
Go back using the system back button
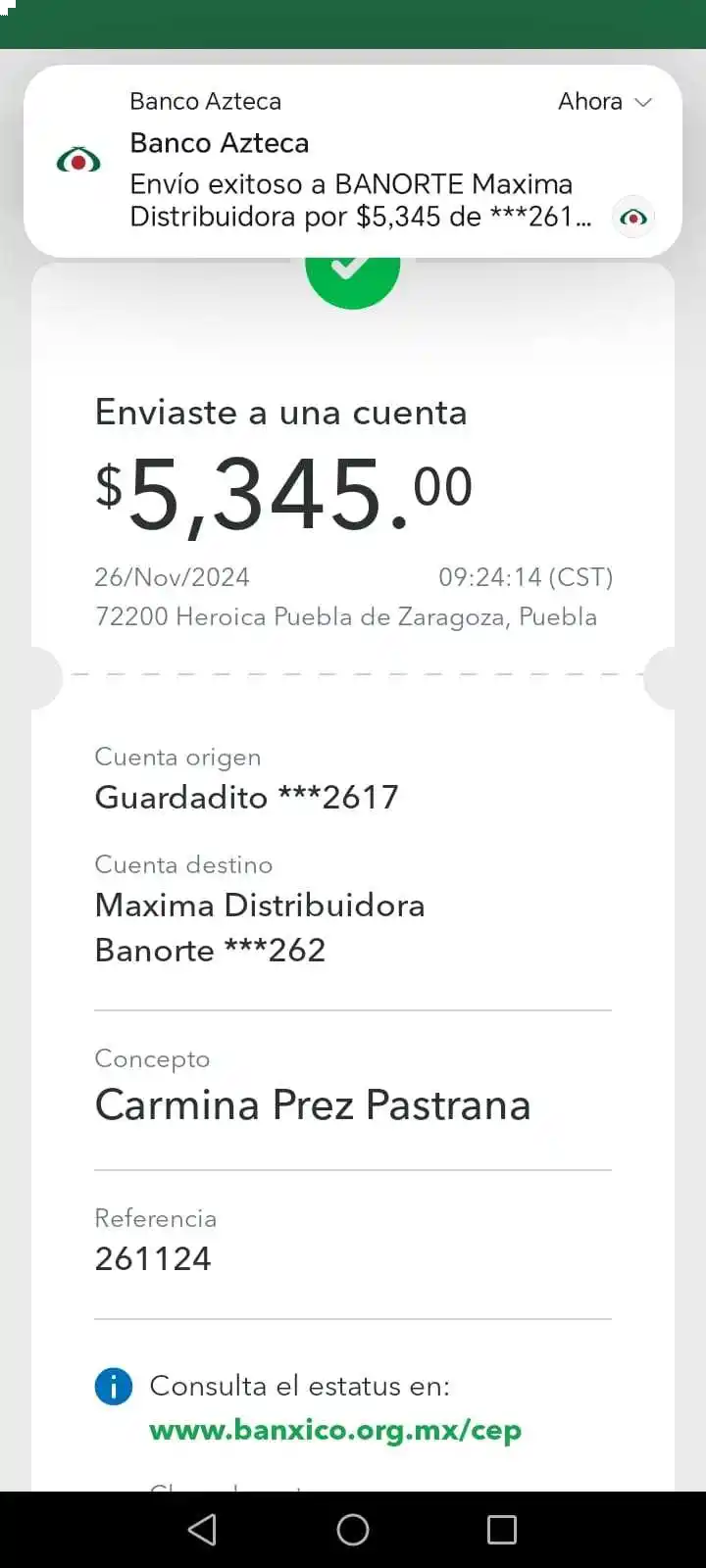[x=202, y=1530]
